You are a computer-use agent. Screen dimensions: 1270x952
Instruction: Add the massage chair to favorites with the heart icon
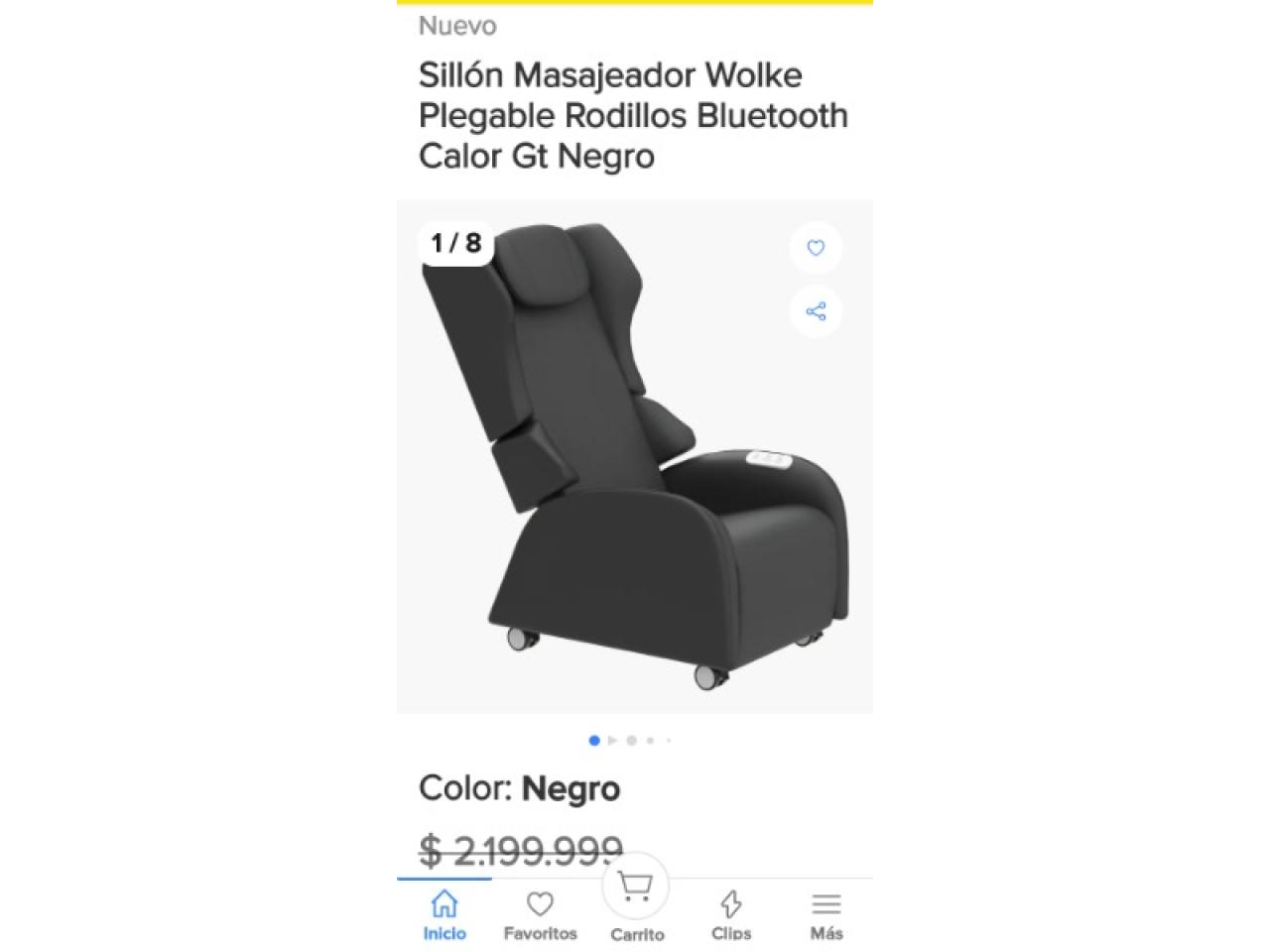816,248
